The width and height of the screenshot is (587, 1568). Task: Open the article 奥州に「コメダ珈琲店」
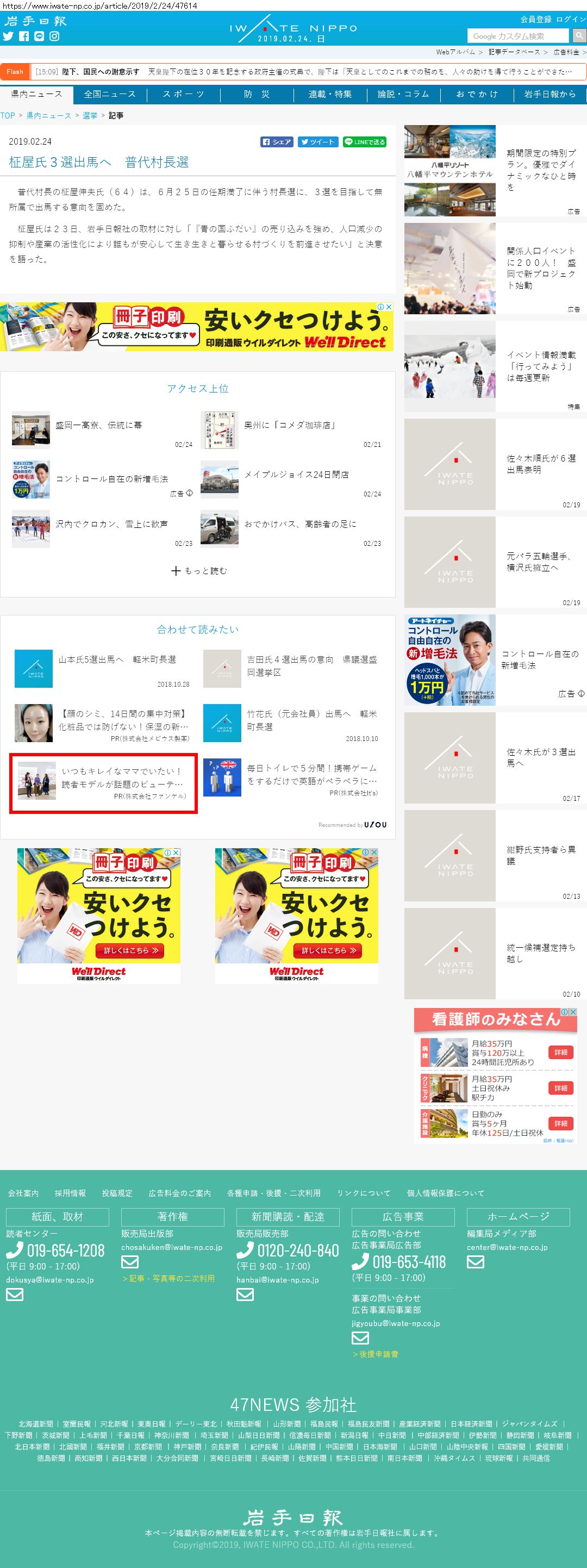[x=290, y=426]
